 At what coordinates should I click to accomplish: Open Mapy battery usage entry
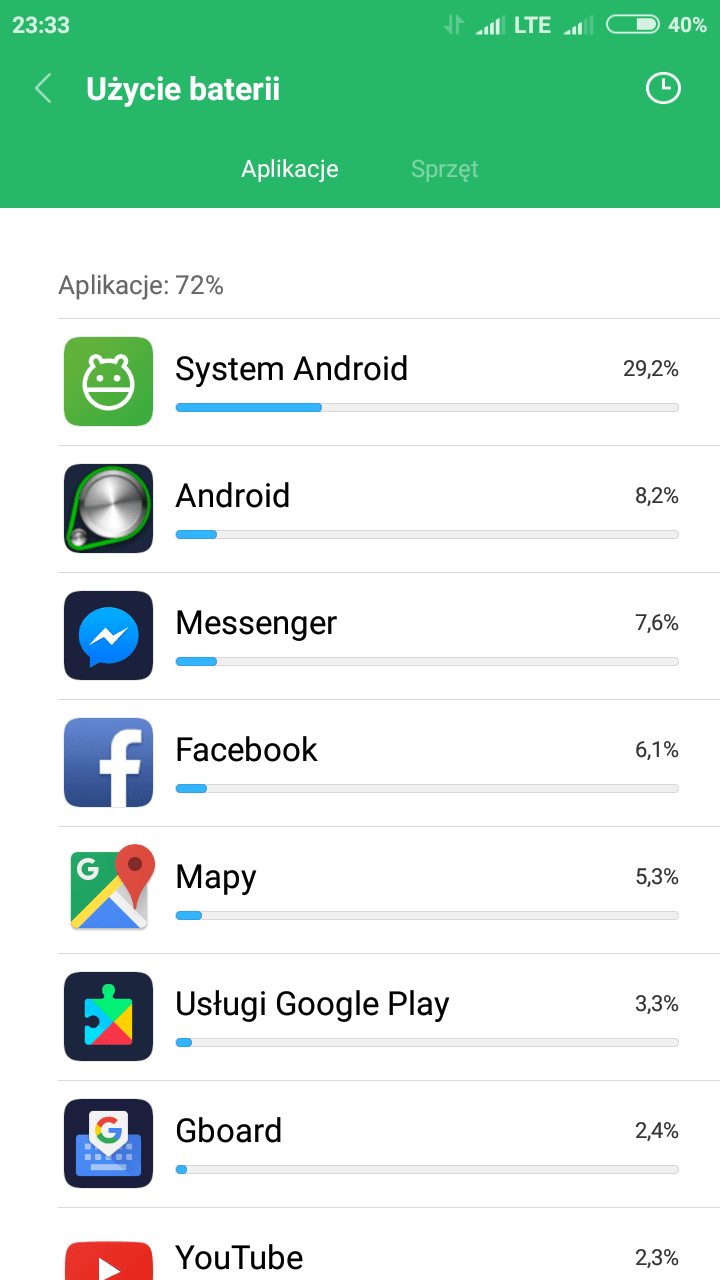point(380,890)
